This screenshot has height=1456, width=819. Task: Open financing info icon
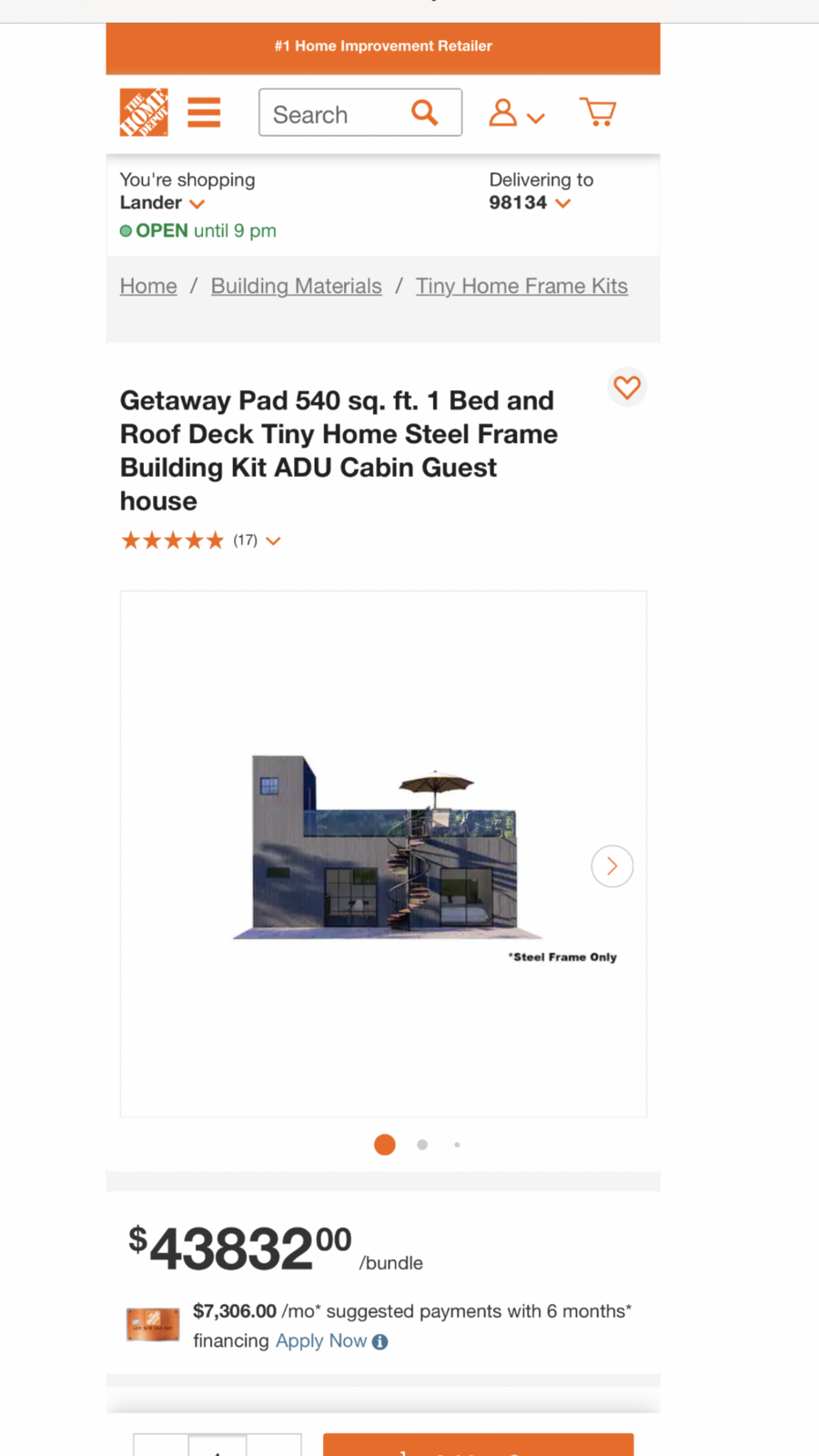coord(380,1341)
